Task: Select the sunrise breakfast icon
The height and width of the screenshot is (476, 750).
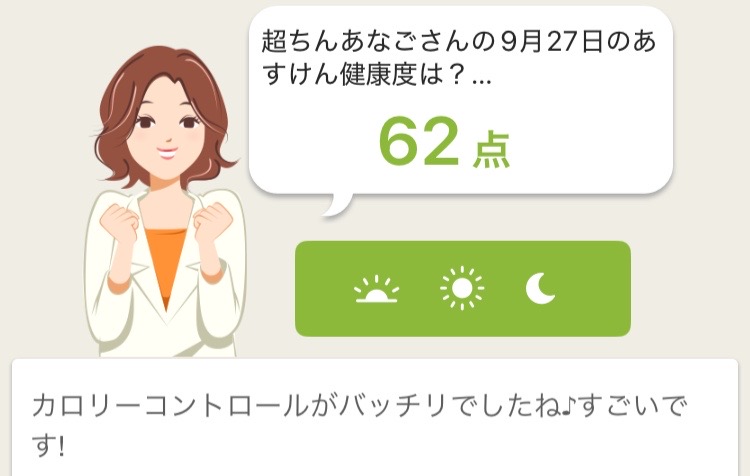Action: (377, 290)
